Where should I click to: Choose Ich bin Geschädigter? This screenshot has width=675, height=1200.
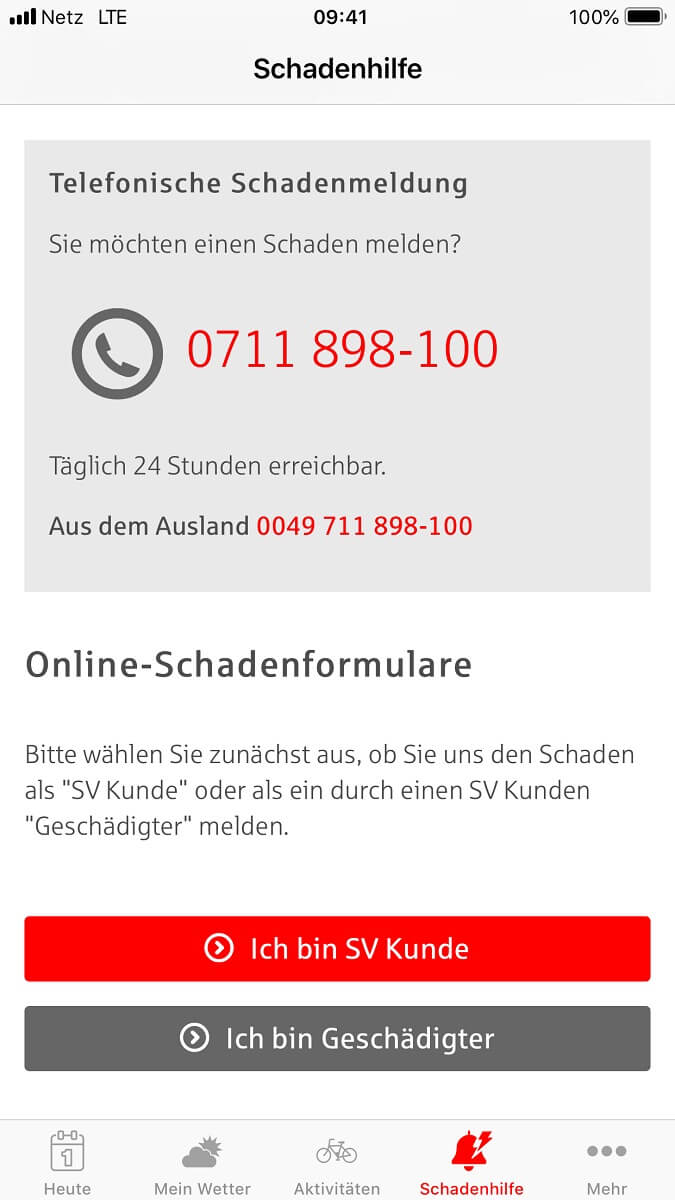coord(337,1038)
